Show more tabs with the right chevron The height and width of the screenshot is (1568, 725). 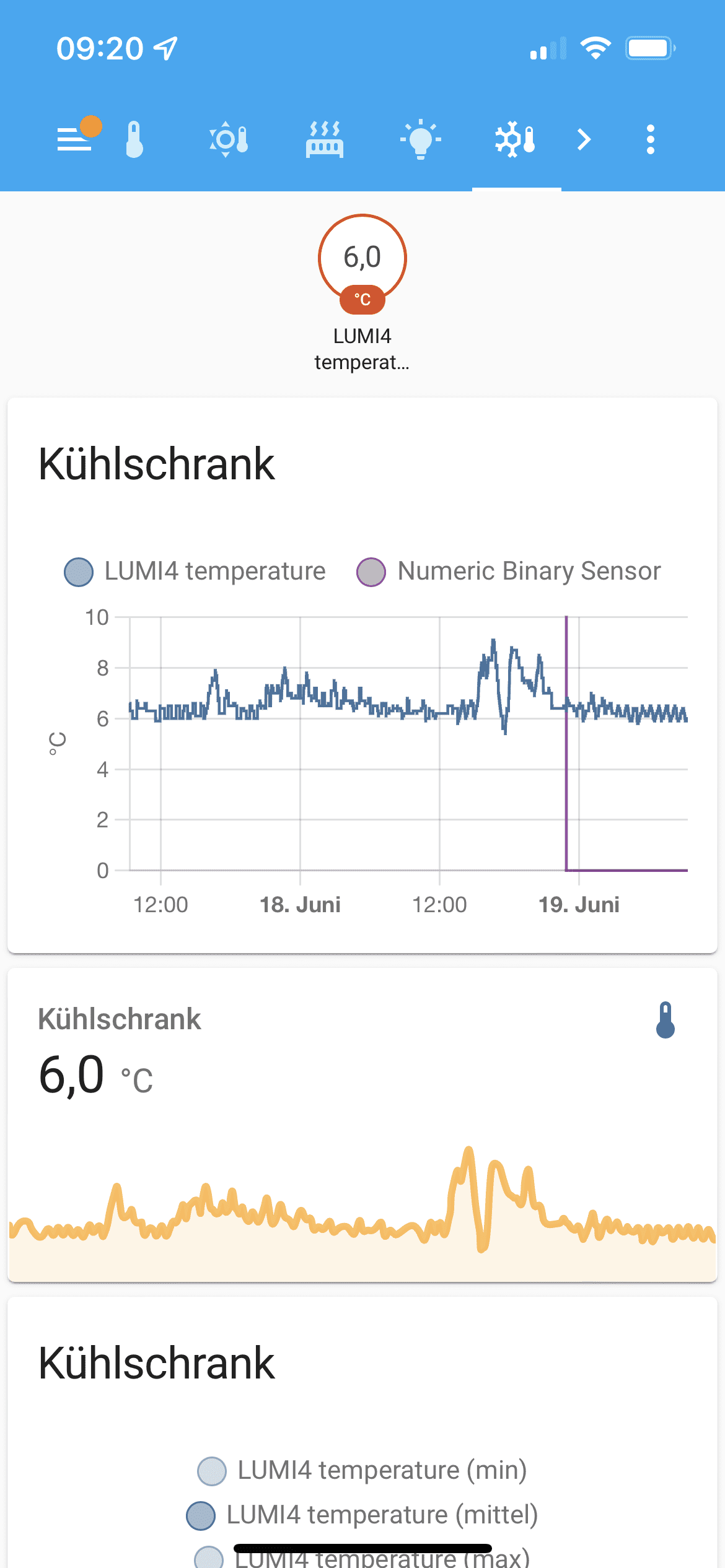(x=584, y=139)
